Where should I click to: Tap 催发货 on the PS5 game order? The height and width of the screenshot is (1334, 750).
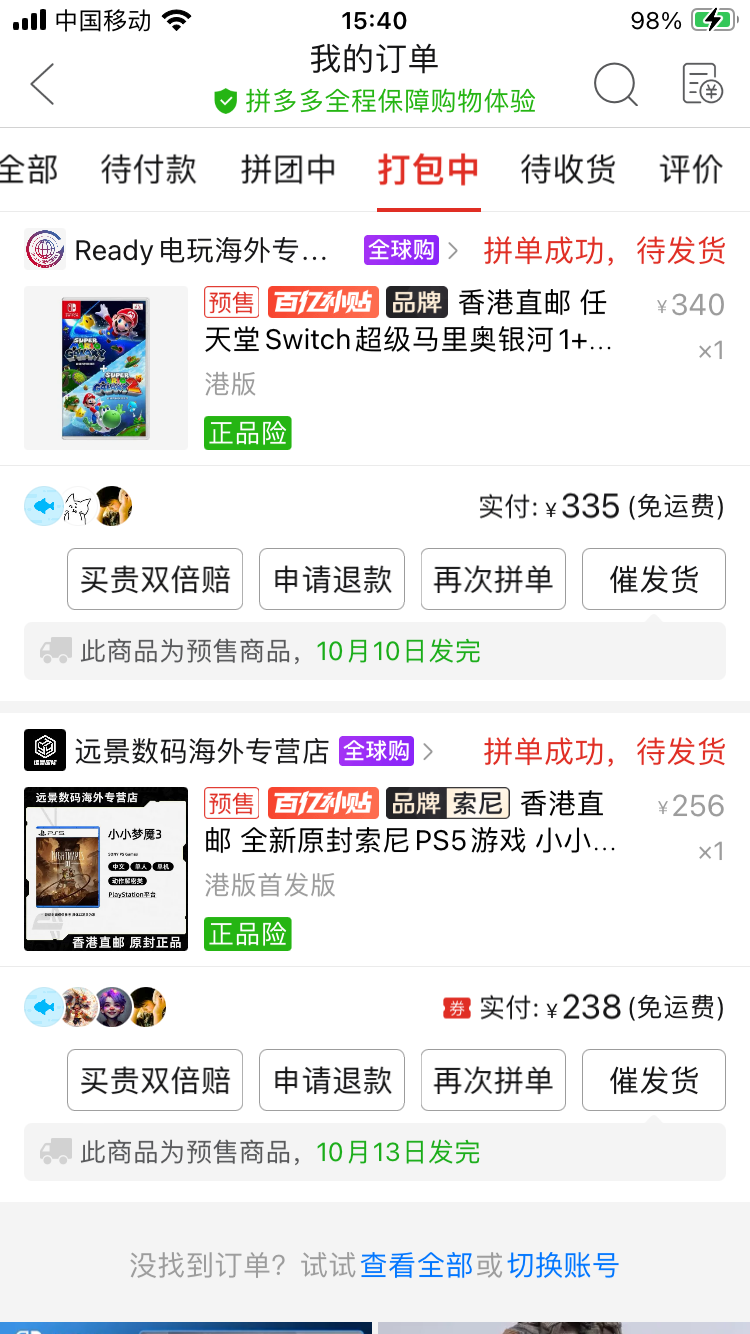[x=654, y=1080]
